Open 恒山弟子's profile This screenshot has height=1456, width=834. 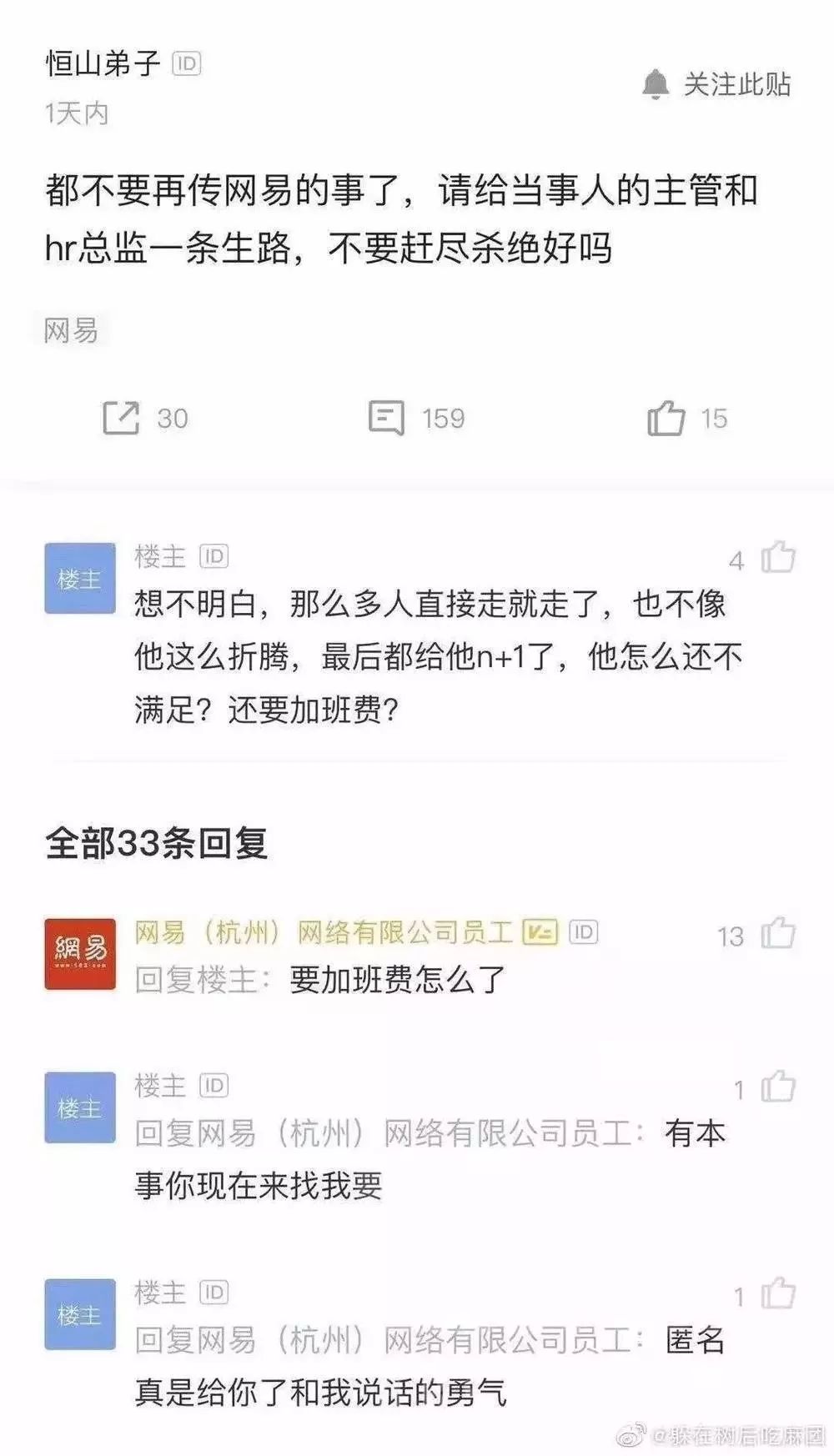click(102, 63)
